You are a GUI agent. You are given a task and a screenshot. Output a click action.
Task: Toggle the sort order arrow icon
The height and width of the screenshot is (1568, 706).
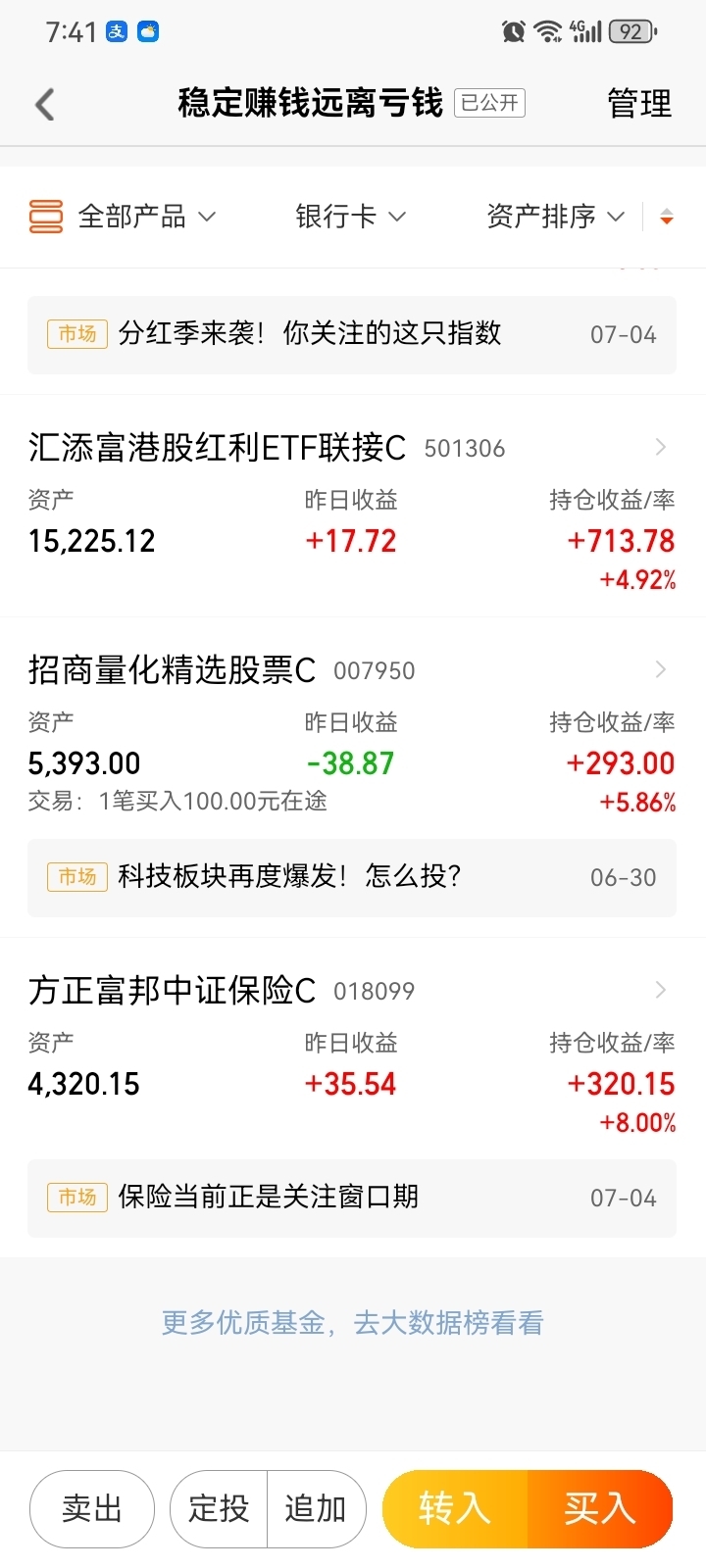[667, 217]
